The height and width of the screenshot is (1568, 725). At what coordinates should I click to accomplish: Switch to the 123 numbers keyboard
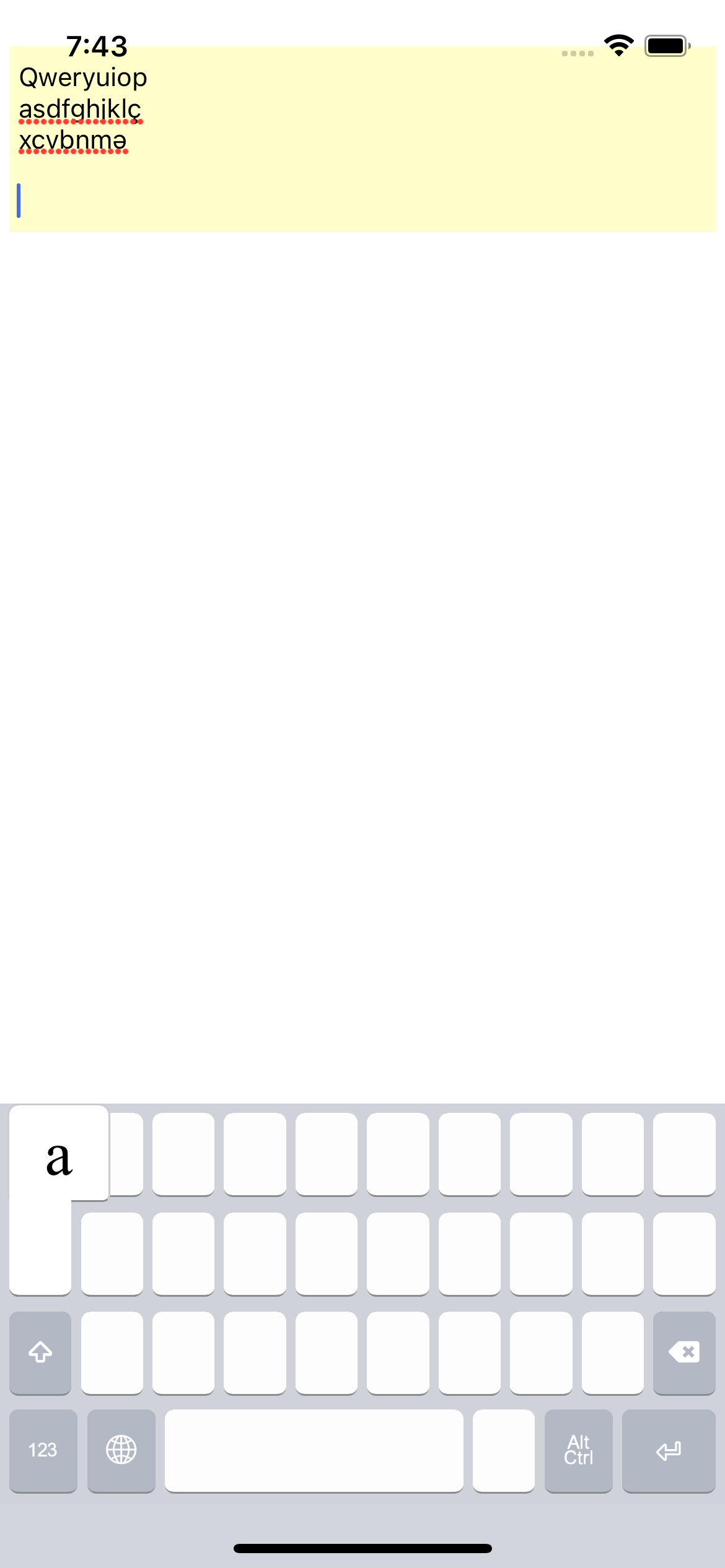point(43,1450)
